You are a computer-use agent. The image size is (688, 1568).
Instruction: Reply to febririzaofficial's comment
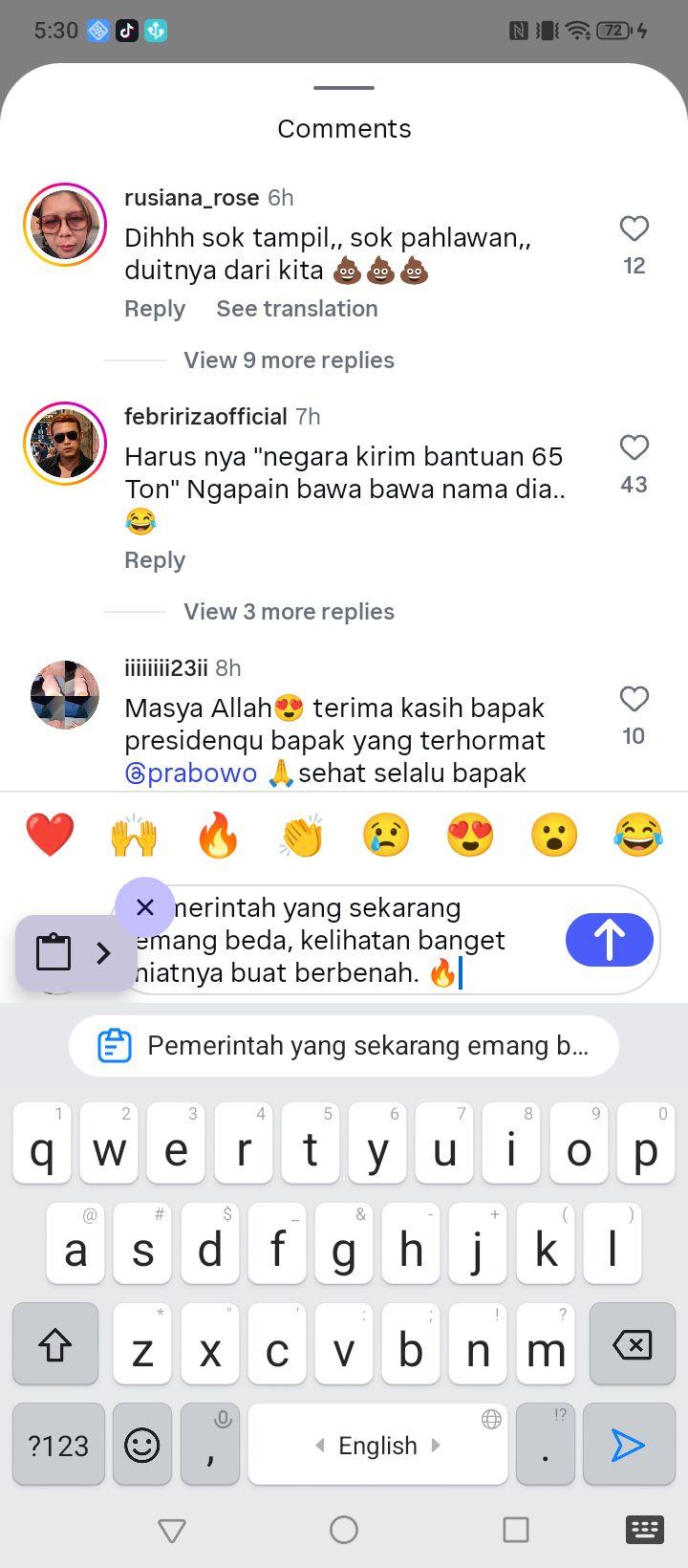coord(155,560)
